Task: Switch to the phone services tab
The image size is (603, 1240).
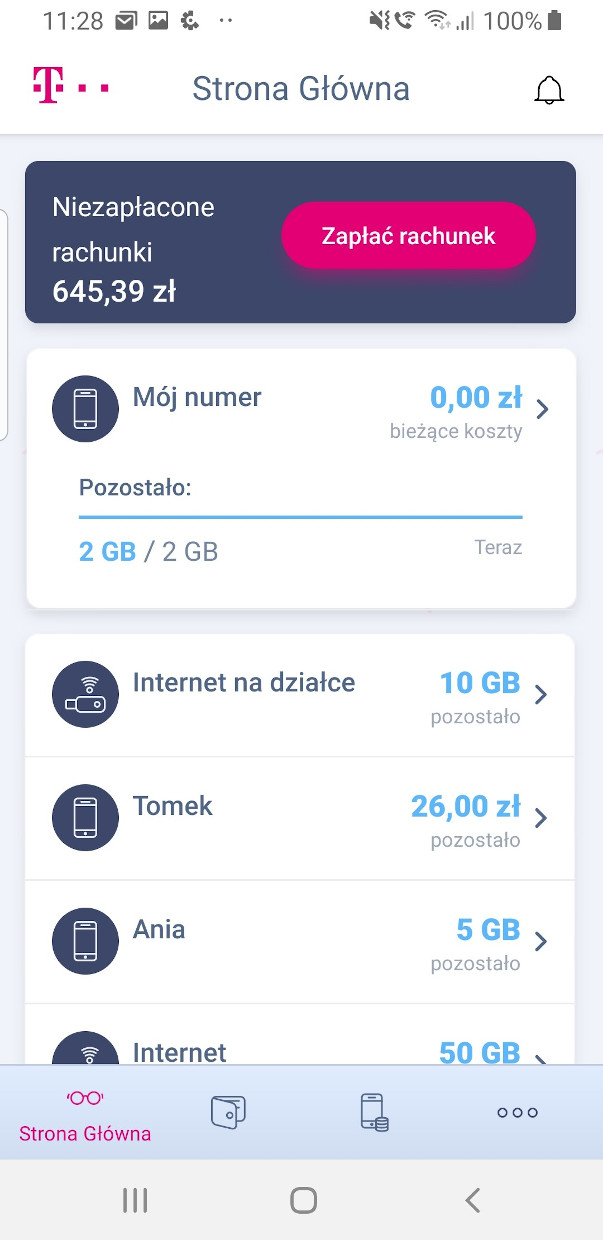Action: [x=373, y=1112]
